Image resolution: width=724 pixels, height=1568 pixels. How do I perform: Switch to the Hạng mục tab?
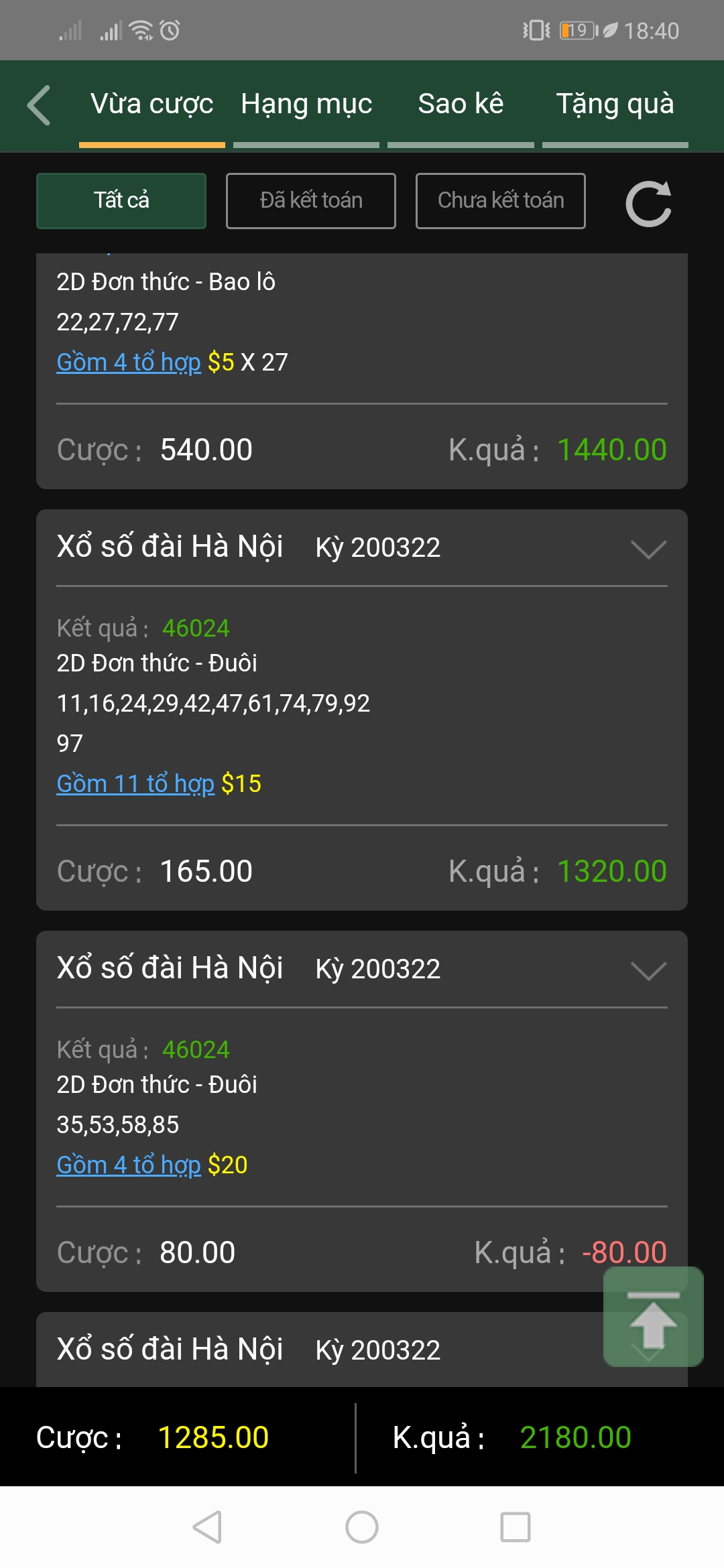pyautogui.click(x=306, y=105)
